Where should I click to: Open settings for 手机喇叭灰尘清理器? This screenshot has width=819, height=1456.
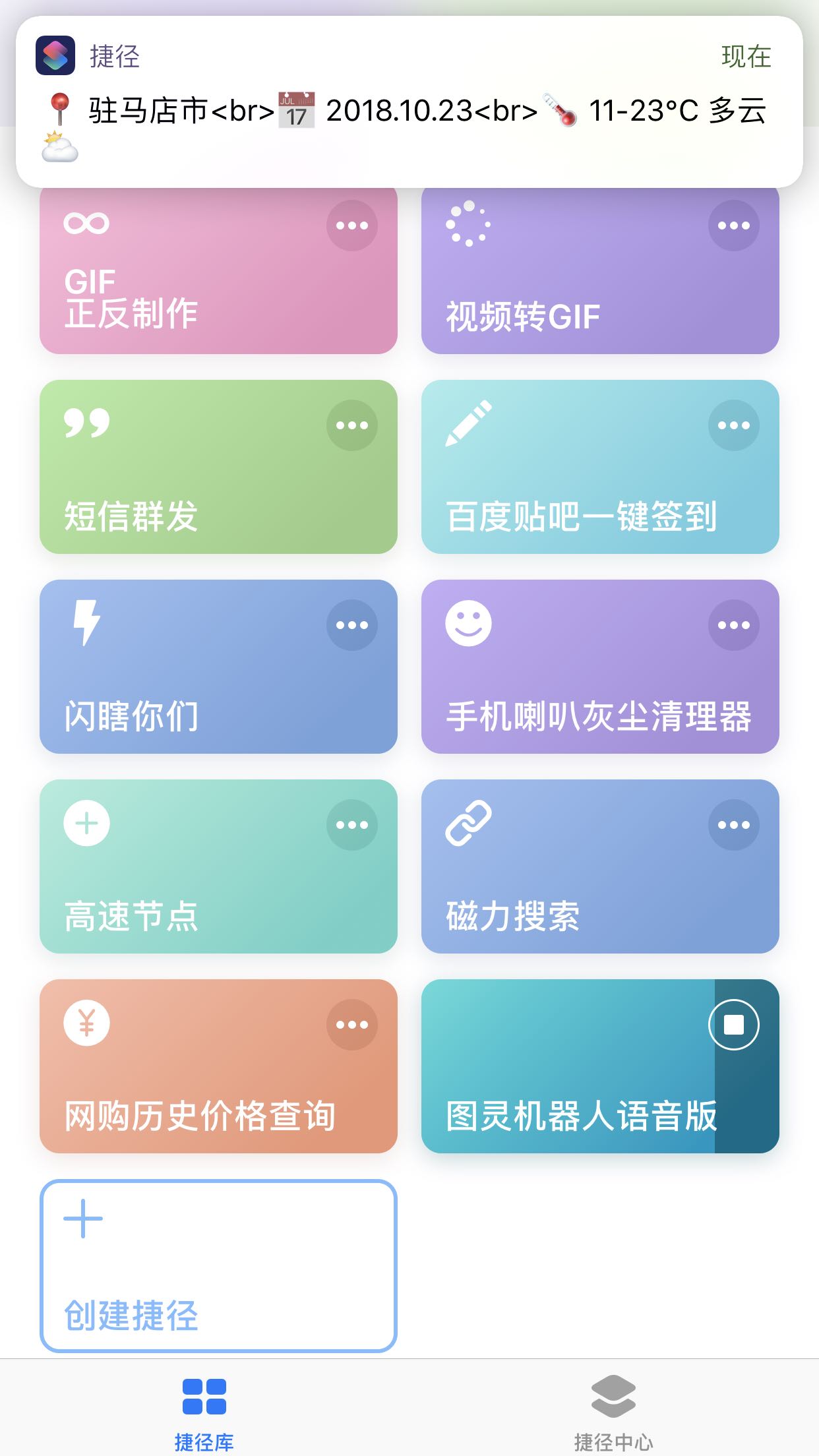[x=734, y=625]
